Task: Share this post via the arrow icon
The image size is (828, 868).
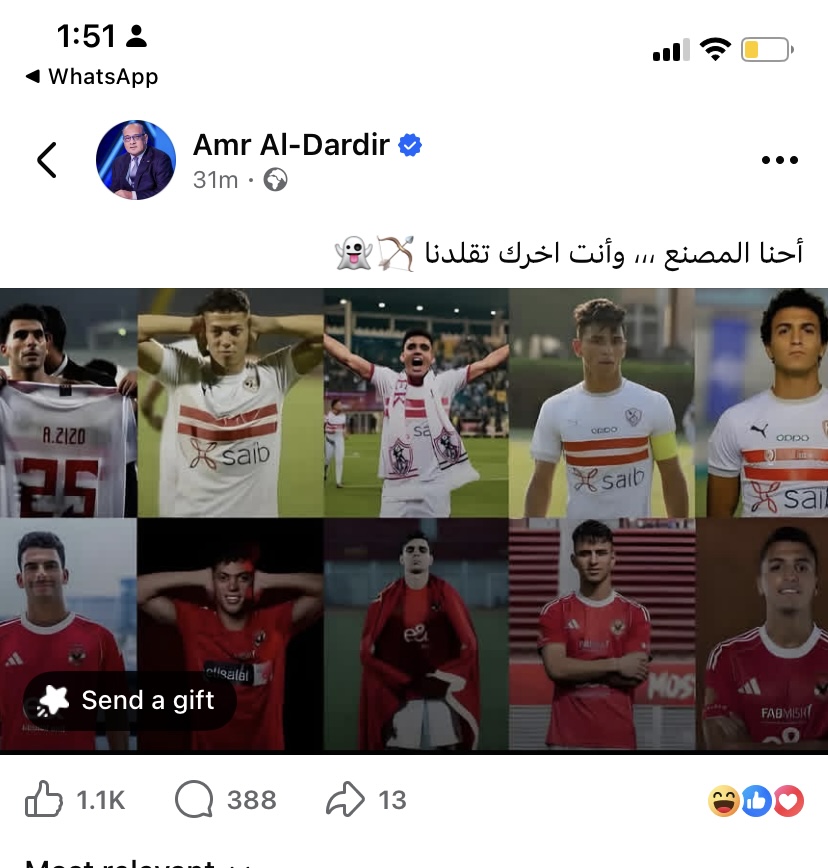Action: point(343,800)
